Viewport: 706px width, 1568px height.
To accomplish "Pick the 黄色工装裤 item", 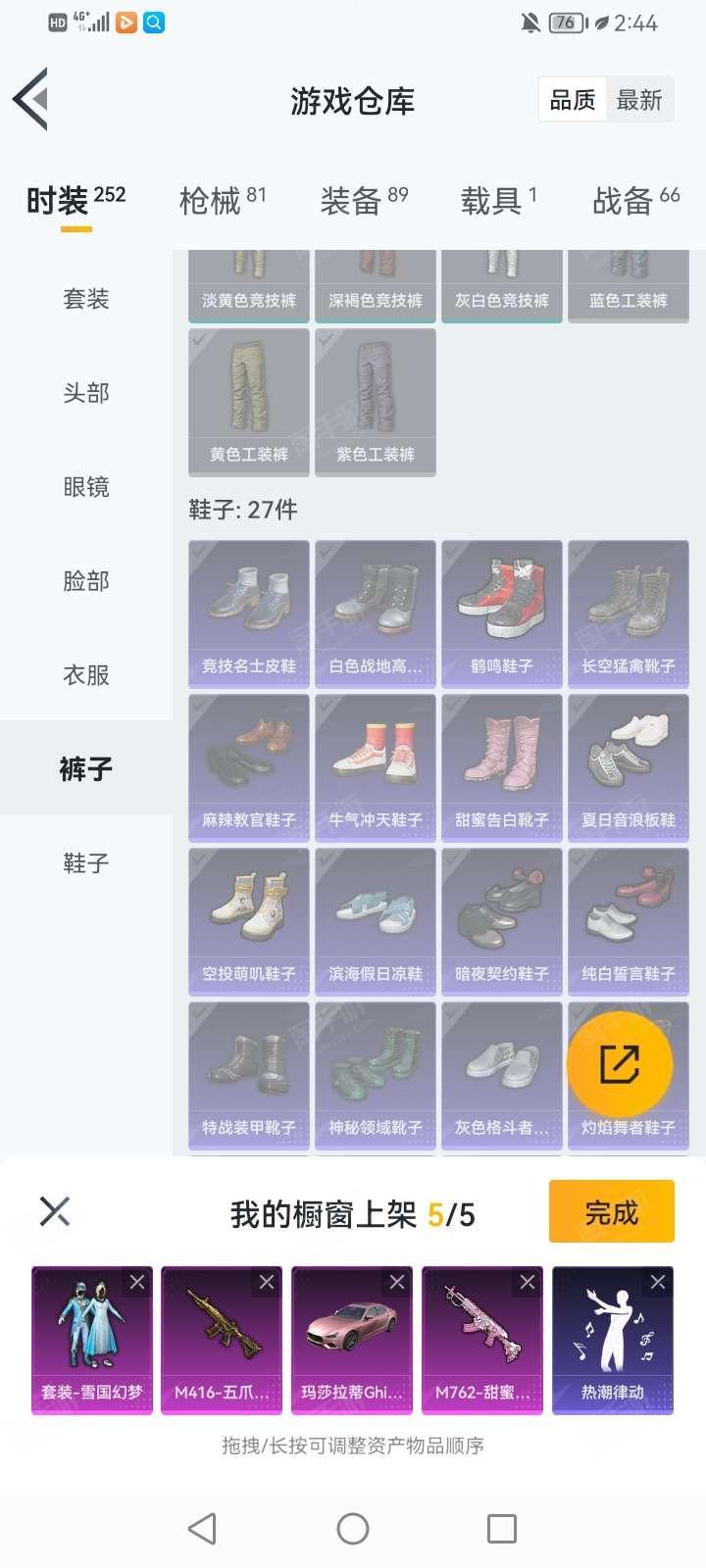I will [x=249, y=402].
